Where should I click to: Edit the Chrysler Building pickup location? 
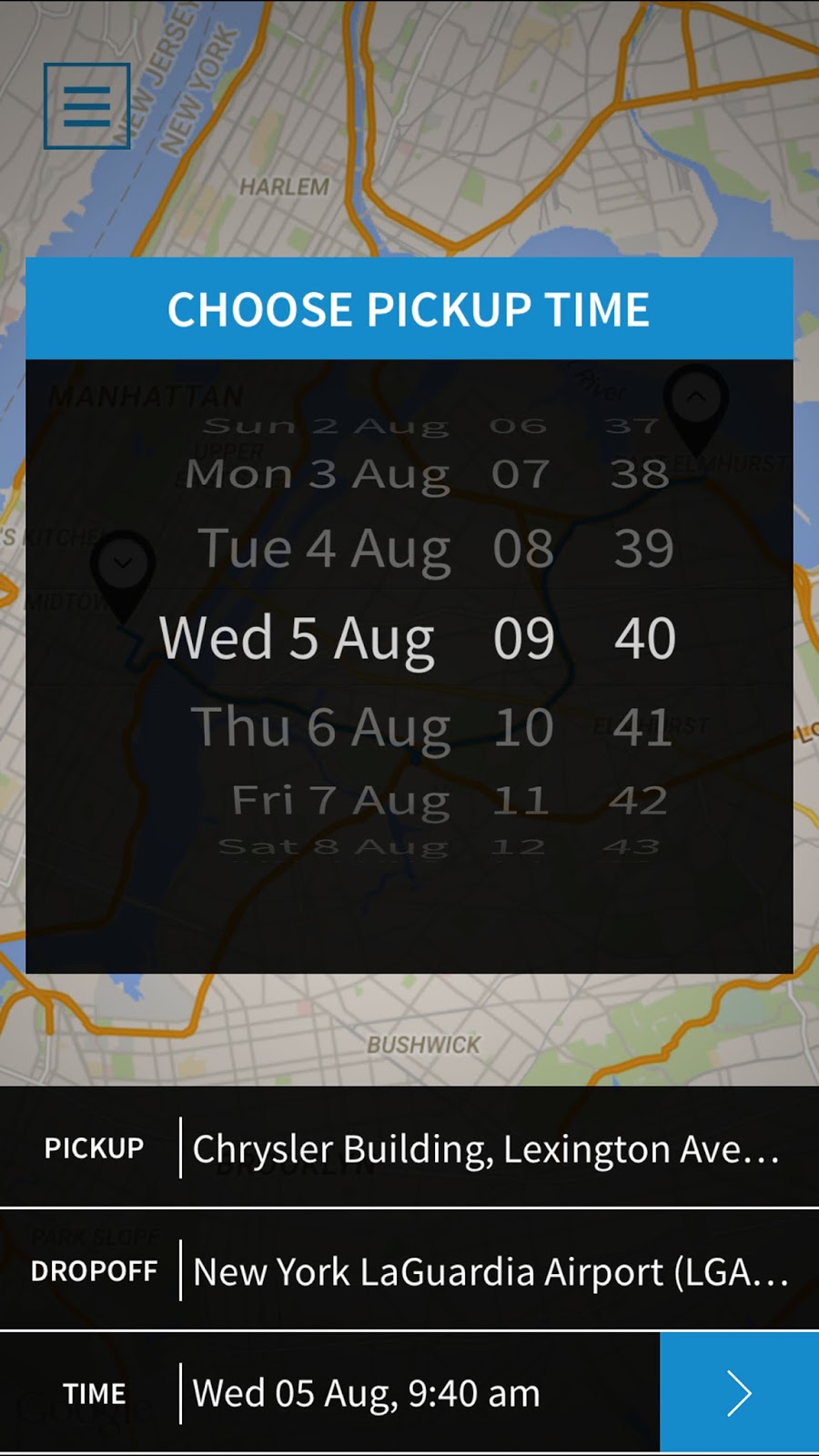(x=486, y=1148)
